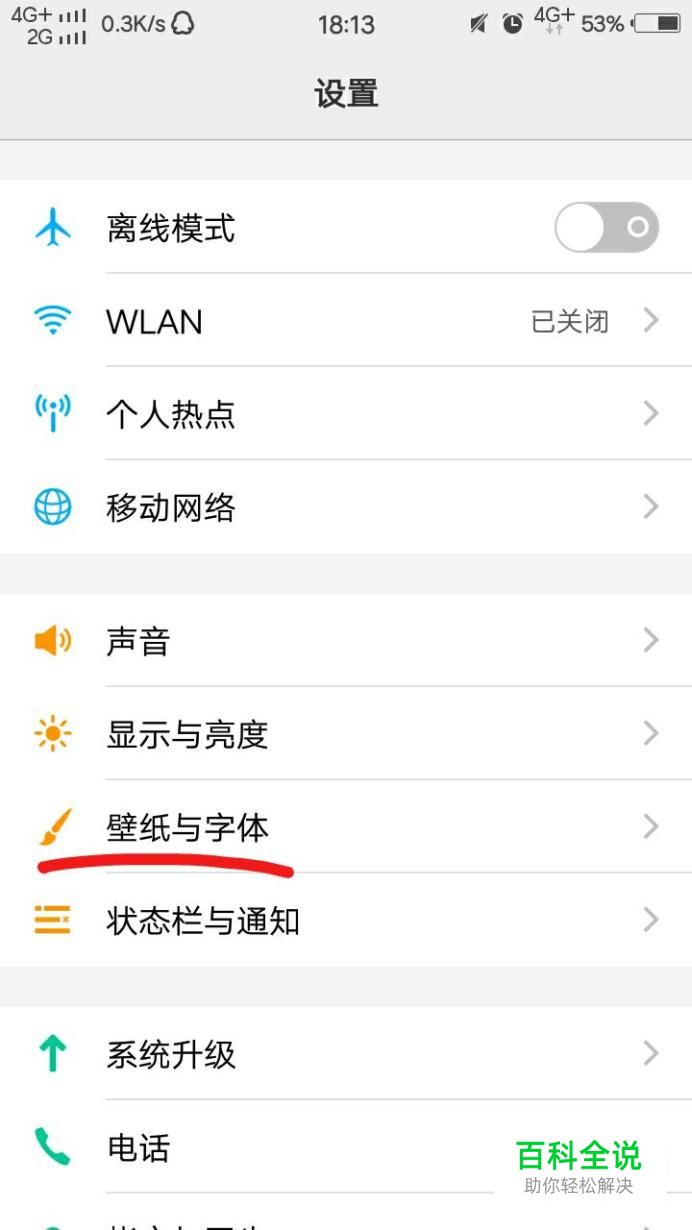
Task: Open 显示与亮度 settings
Action: pos(346,734)
